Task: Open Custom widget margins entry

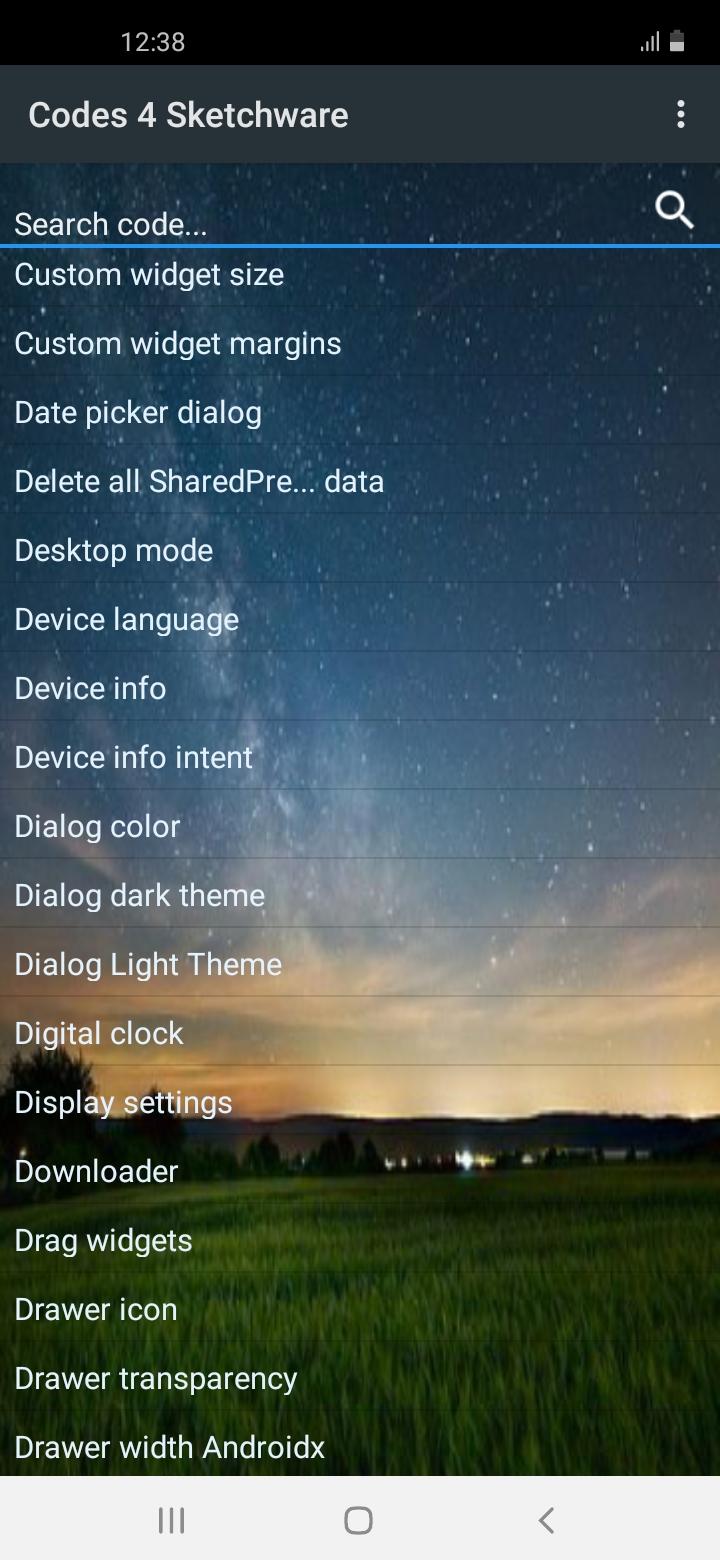Action: (178, 343)
